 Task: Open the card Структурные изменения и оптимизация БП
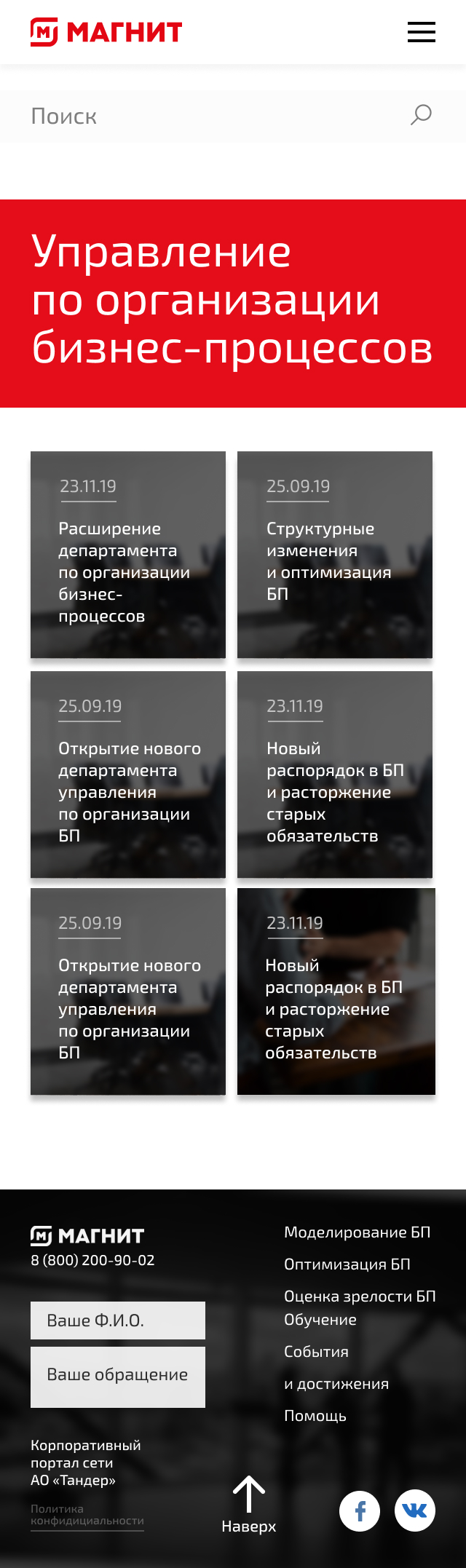pyautogui.click(x=335, y=555)
